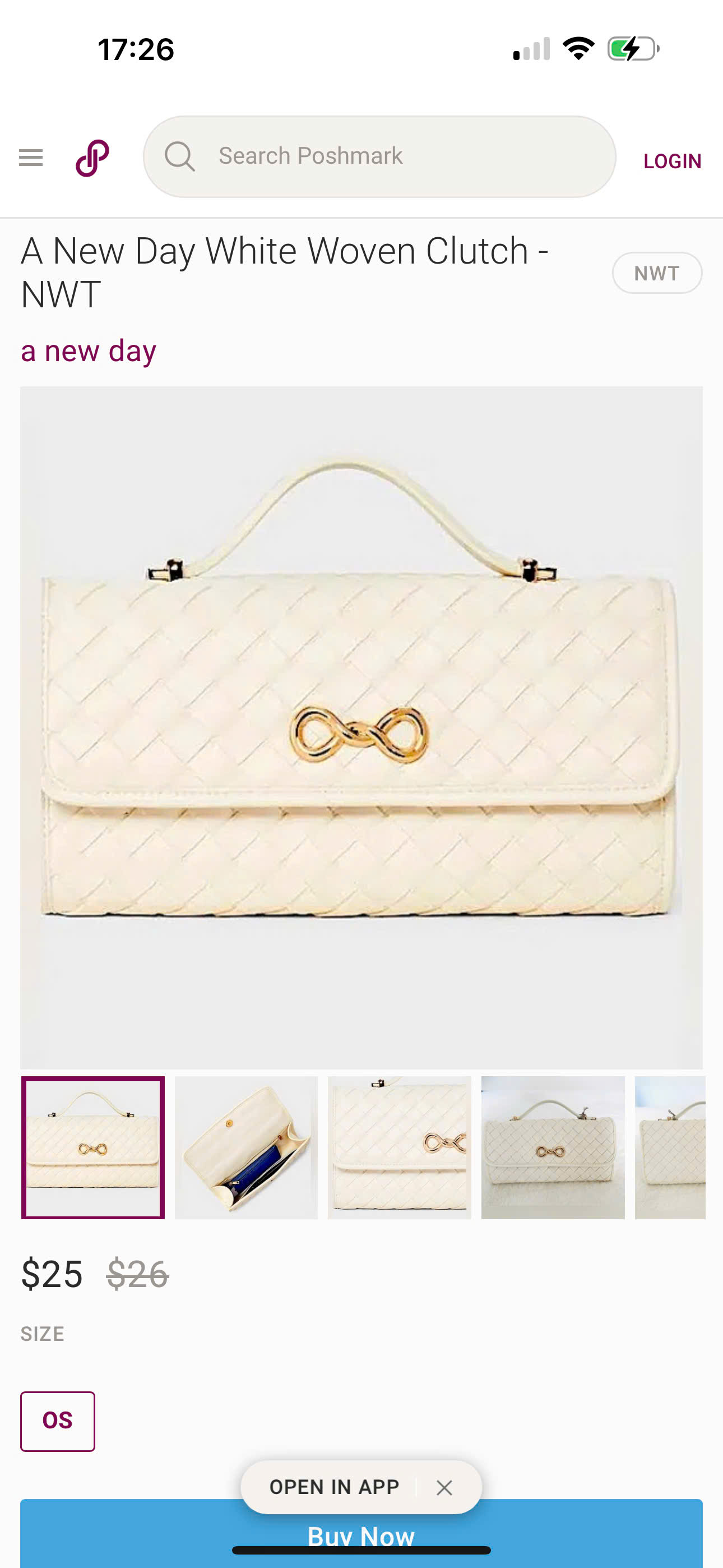View the third thumbnail close-up of clasp

coord(399,1147)
